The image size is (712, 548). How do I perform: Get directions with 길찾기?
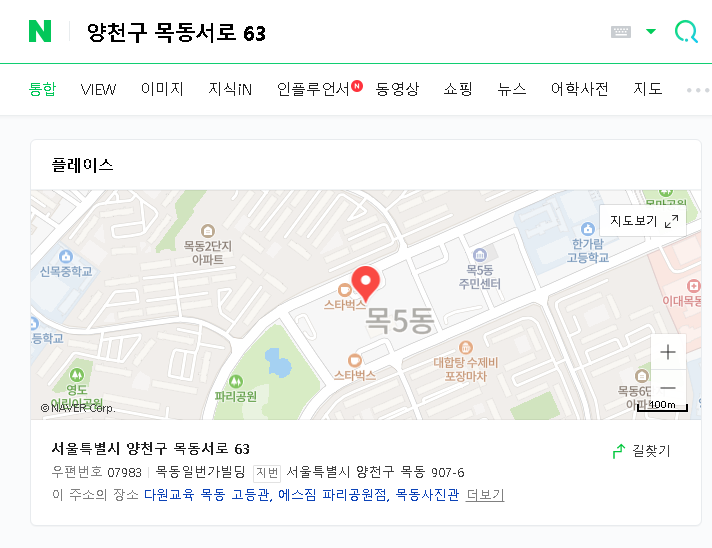pyautogui.click(x=641, y=451)
